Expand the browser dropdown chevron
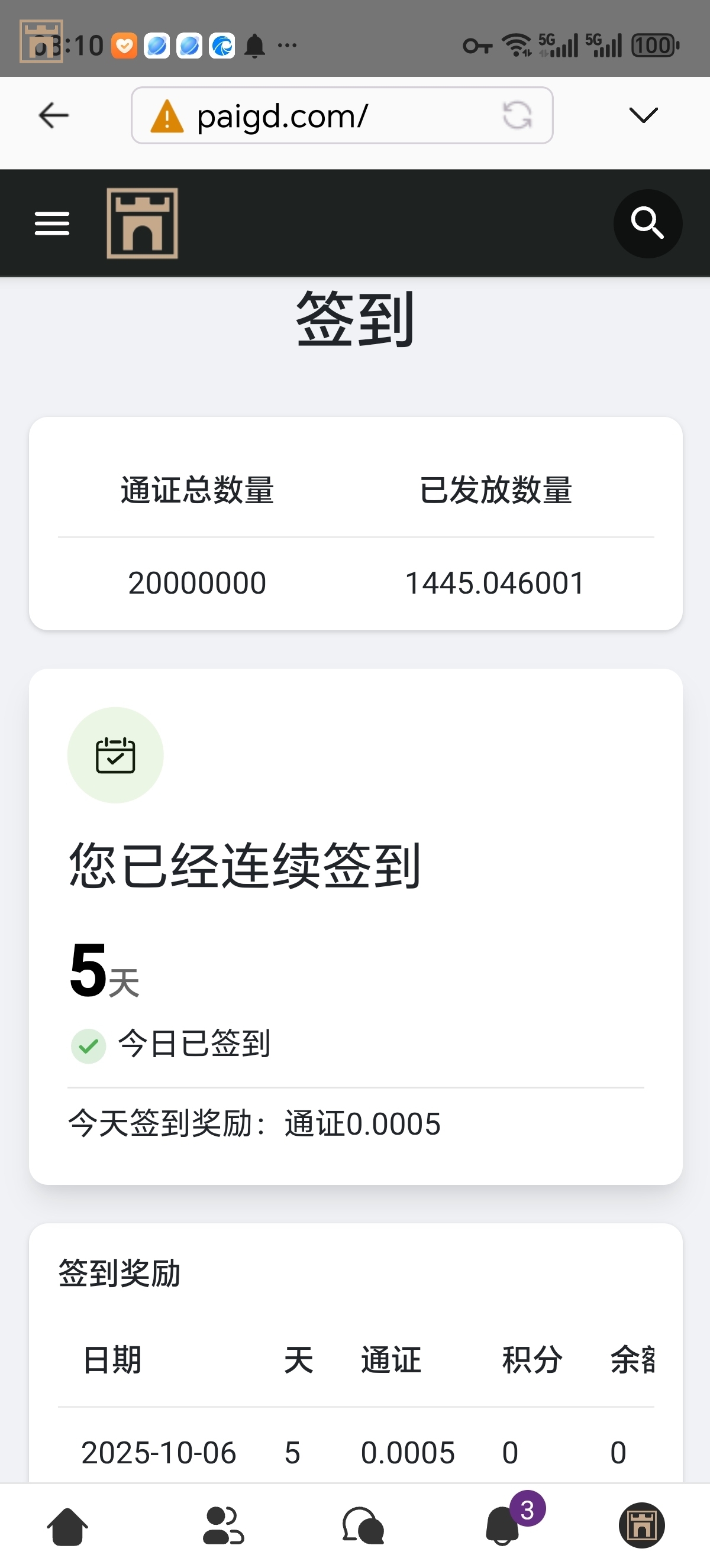Viewport: 710px width, 1568px height. pyautogui.click(x=643, y=115)
